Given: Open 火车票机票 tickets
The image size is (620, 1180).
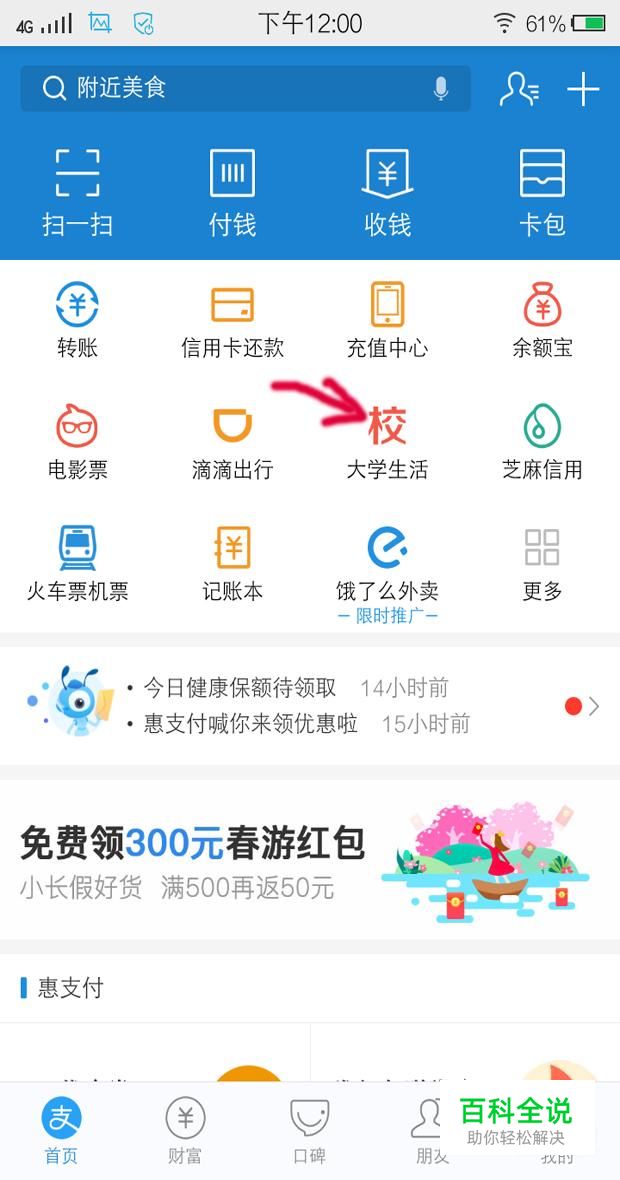Looking at the screenshot, I should pos(77,564).
